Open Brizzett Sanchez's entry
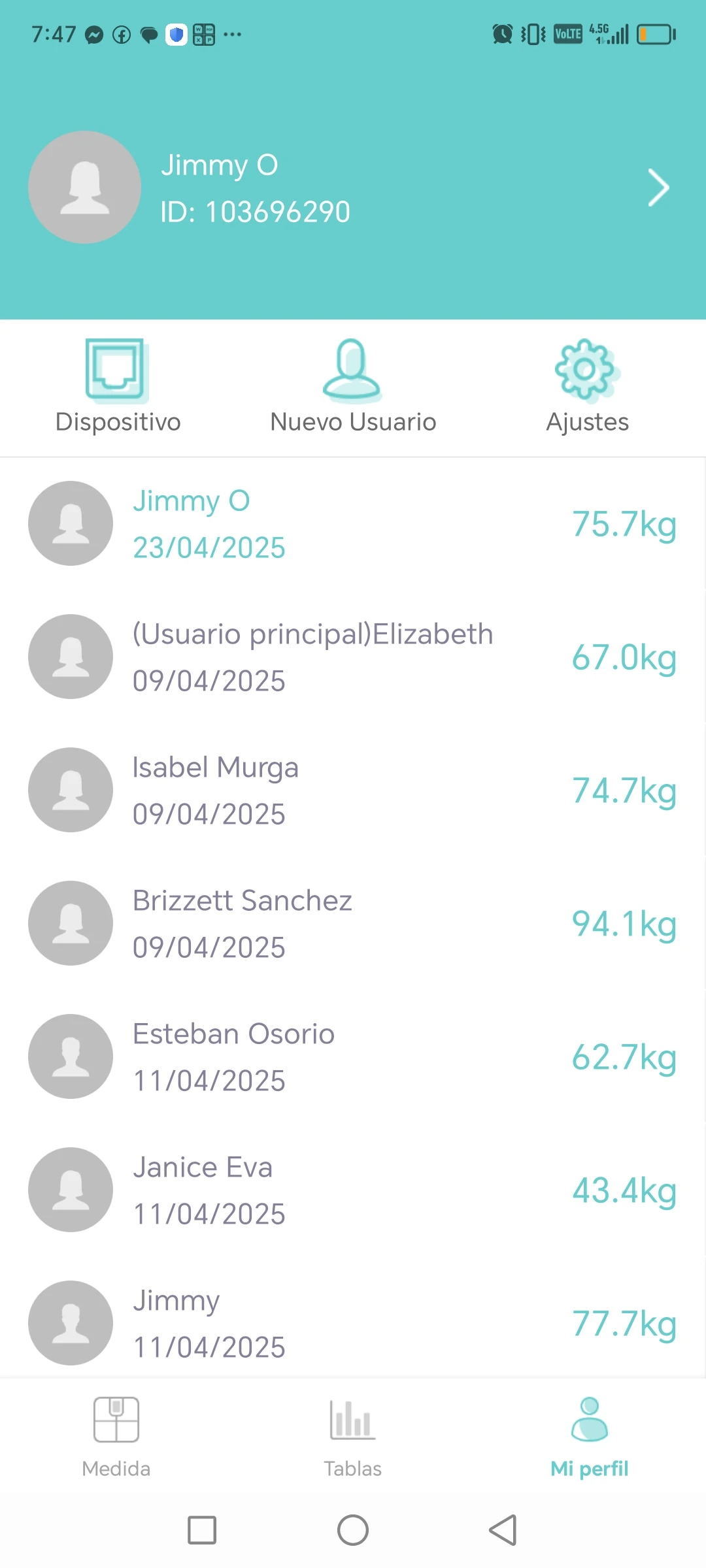706x1568 pixels. [x=353, y=924]
